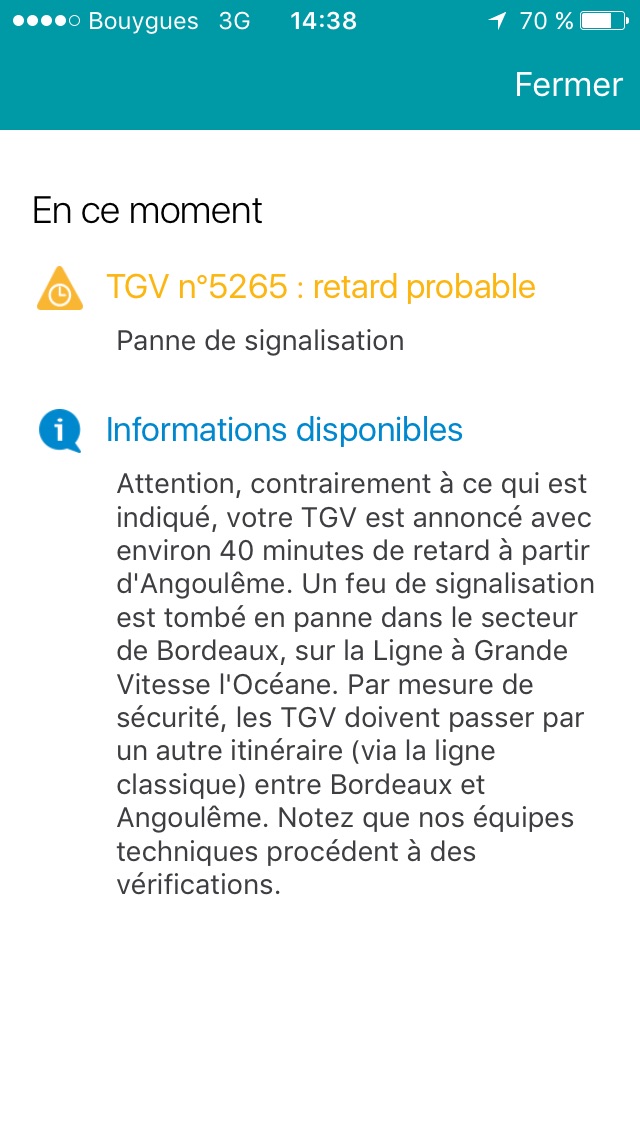Close the alert with Fermer
The height and width of the screenshot is (1136, 640).
click(568, 85)
